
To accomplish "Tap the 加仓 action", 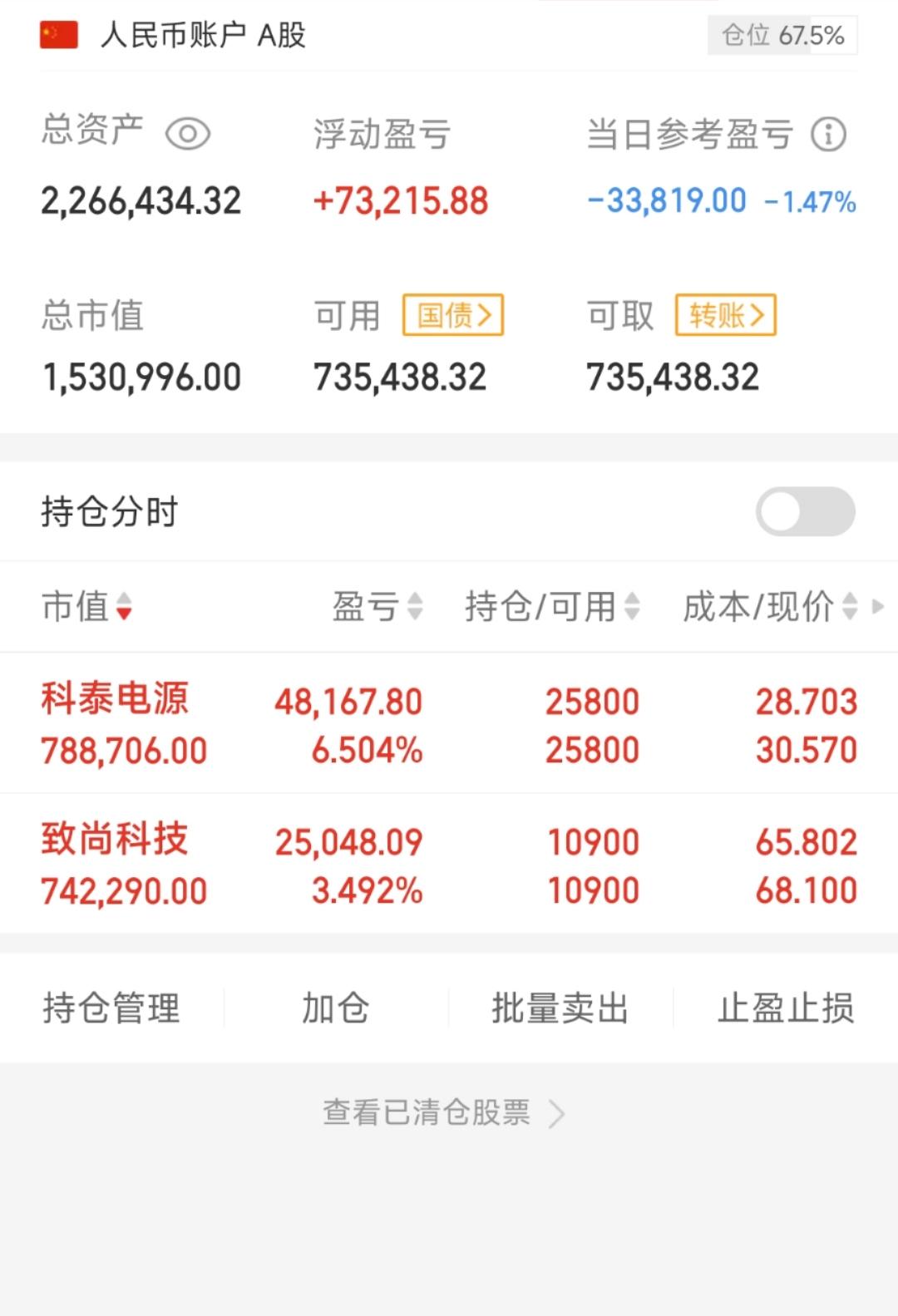I will click(336, 1008).
